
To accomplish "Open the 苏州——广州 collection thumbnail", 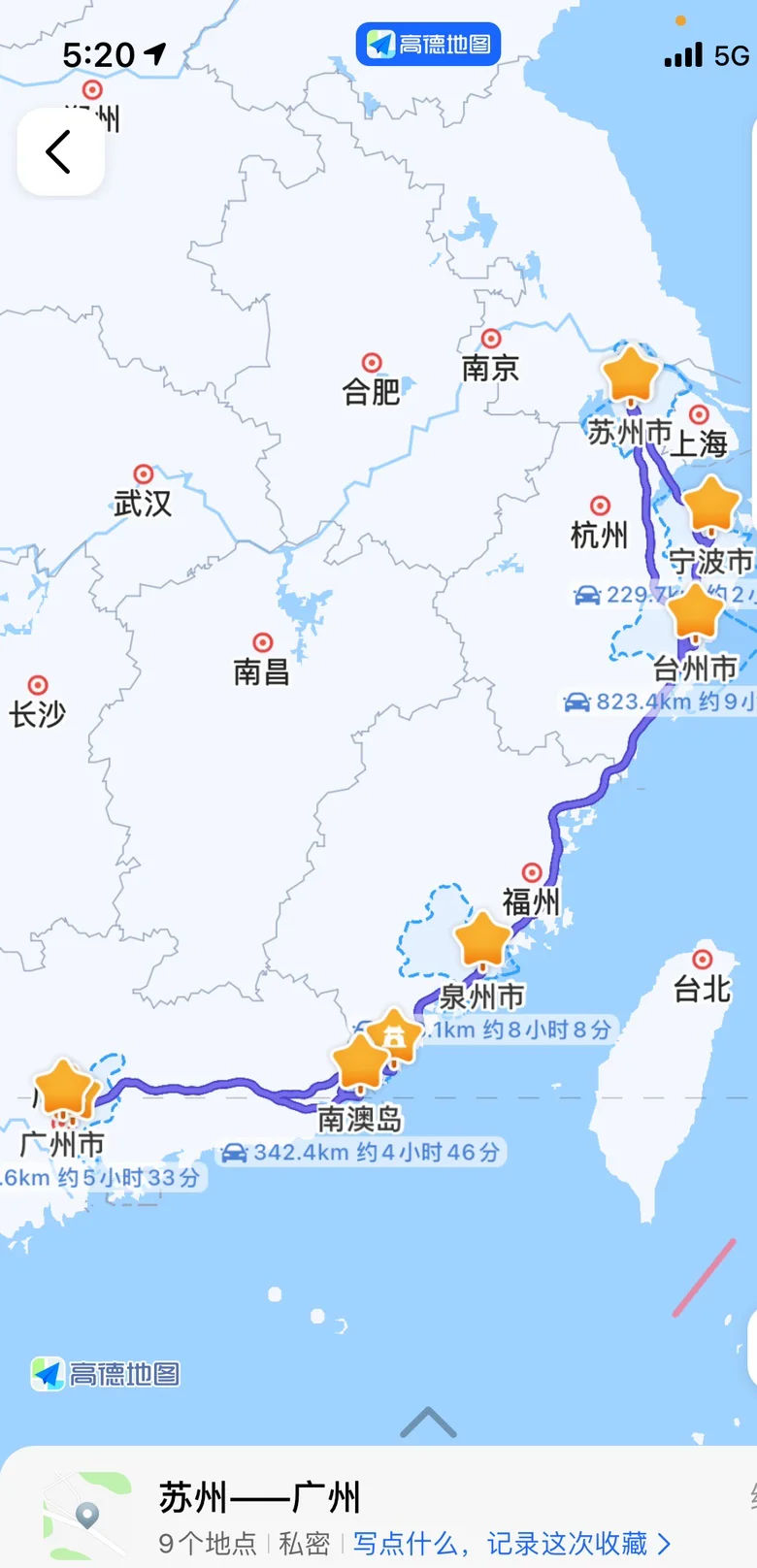I will (87, 1517).
